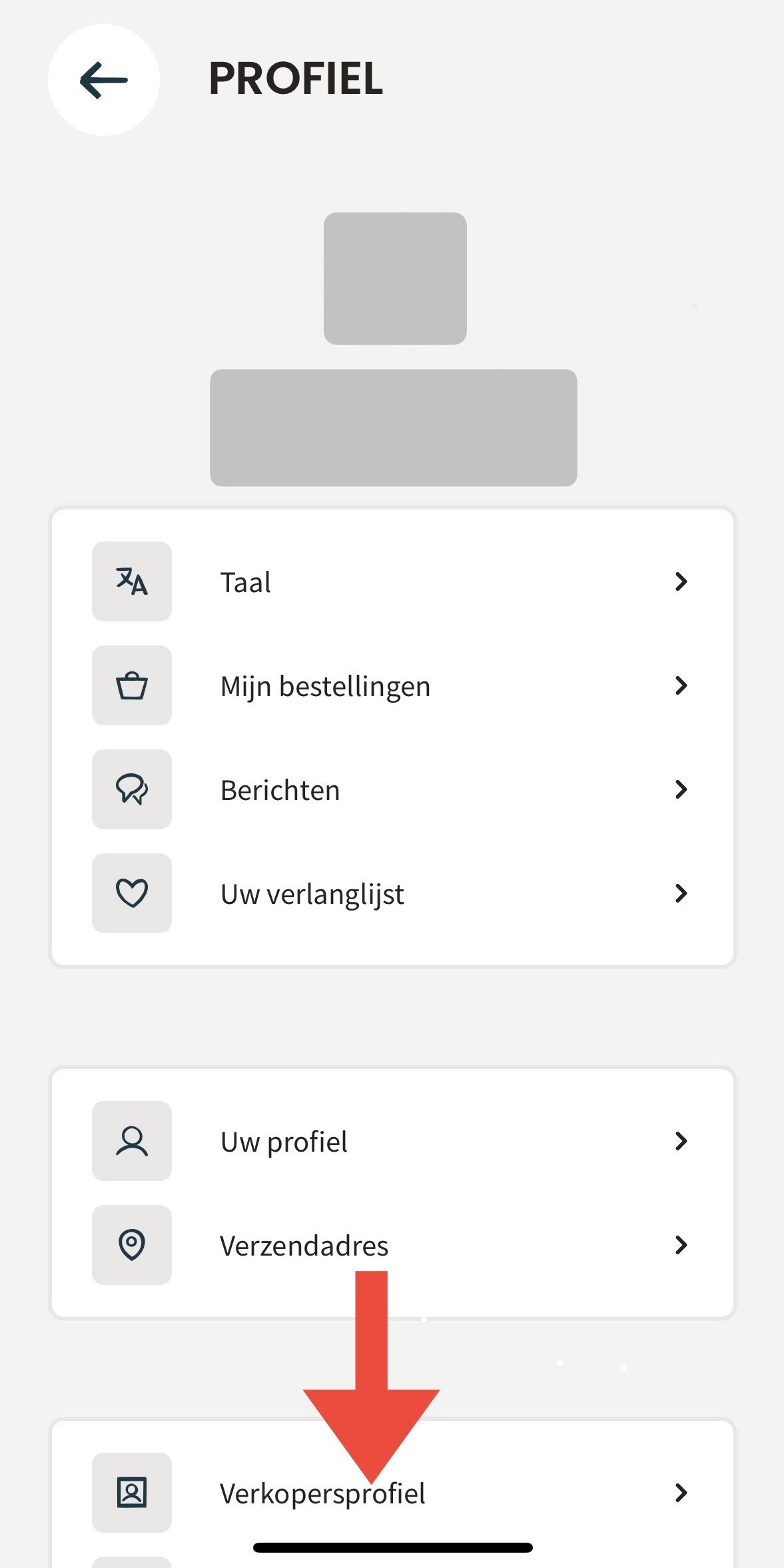Open Mijn bestellingen
This screenshot has height=1568, width=784.
point(392,685)
